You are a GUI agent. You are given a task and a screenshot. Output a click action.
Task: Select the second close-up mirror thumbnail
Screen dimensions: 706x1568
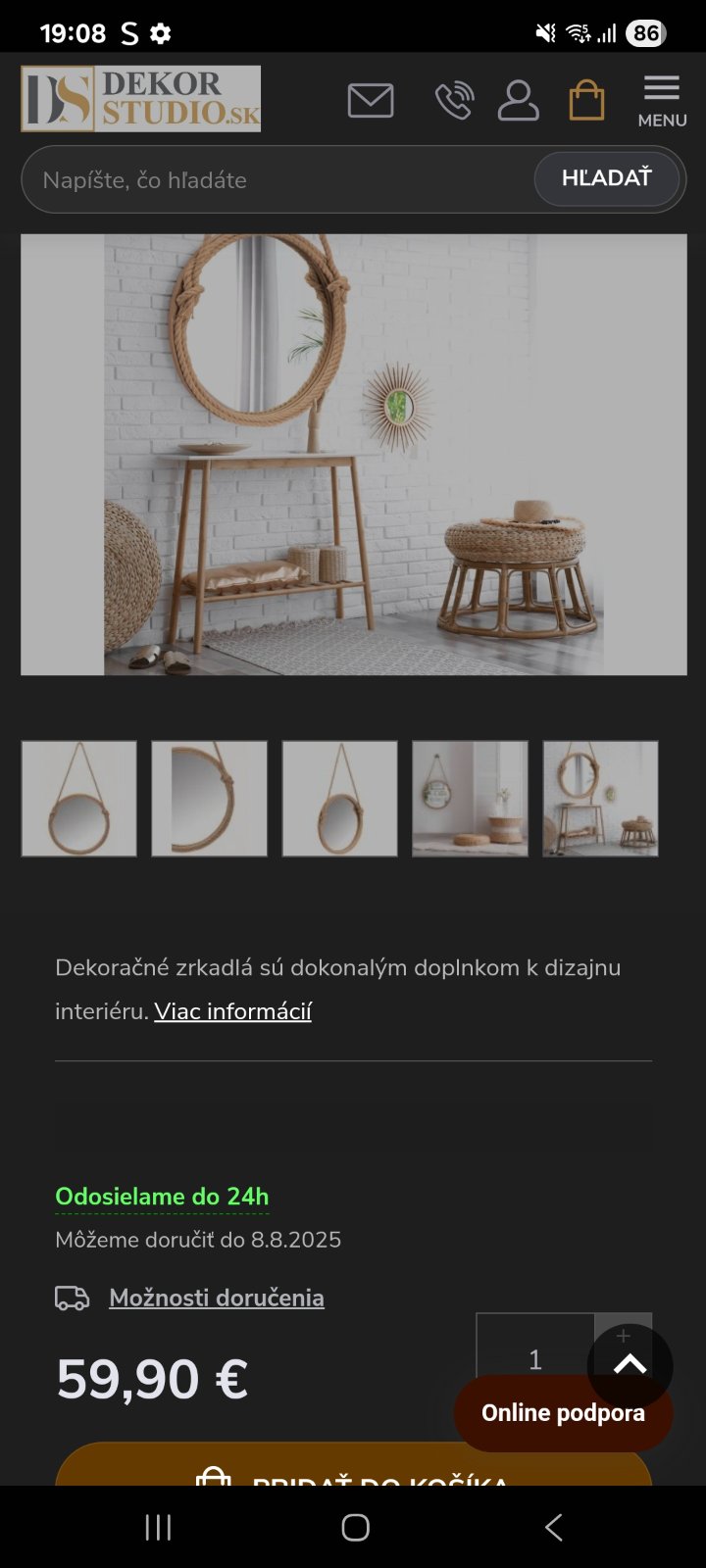pyautogui.click(x=209, y=799)
